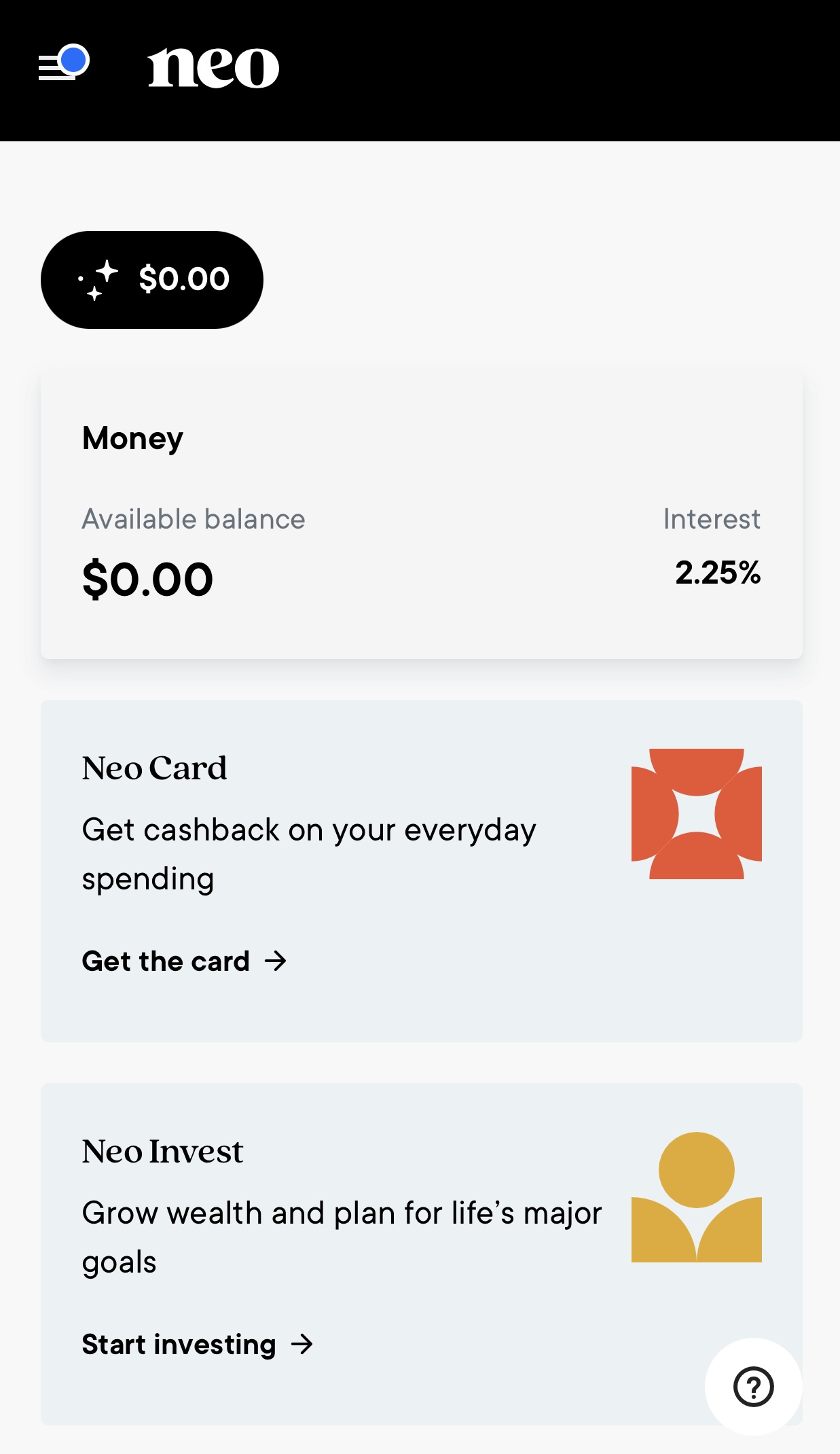Tap Start investing link
The image size is (840, 1454).
(198, 1345)
